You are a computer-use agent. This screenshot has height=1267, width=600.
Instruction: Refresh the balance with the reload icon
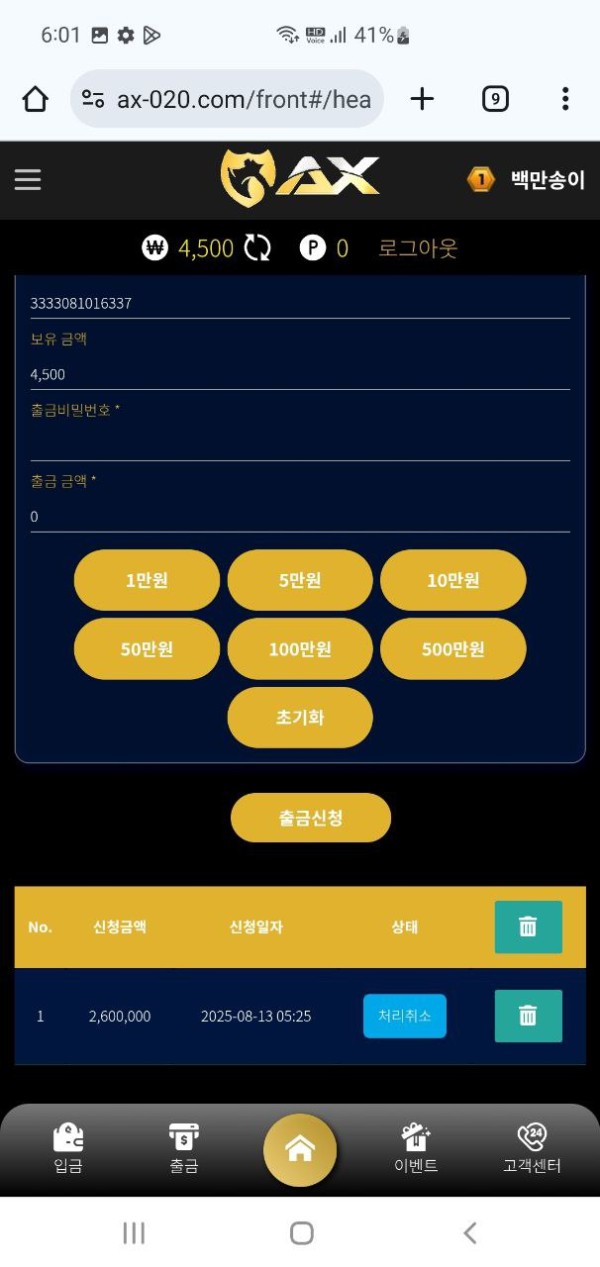[x=258, y=248]
